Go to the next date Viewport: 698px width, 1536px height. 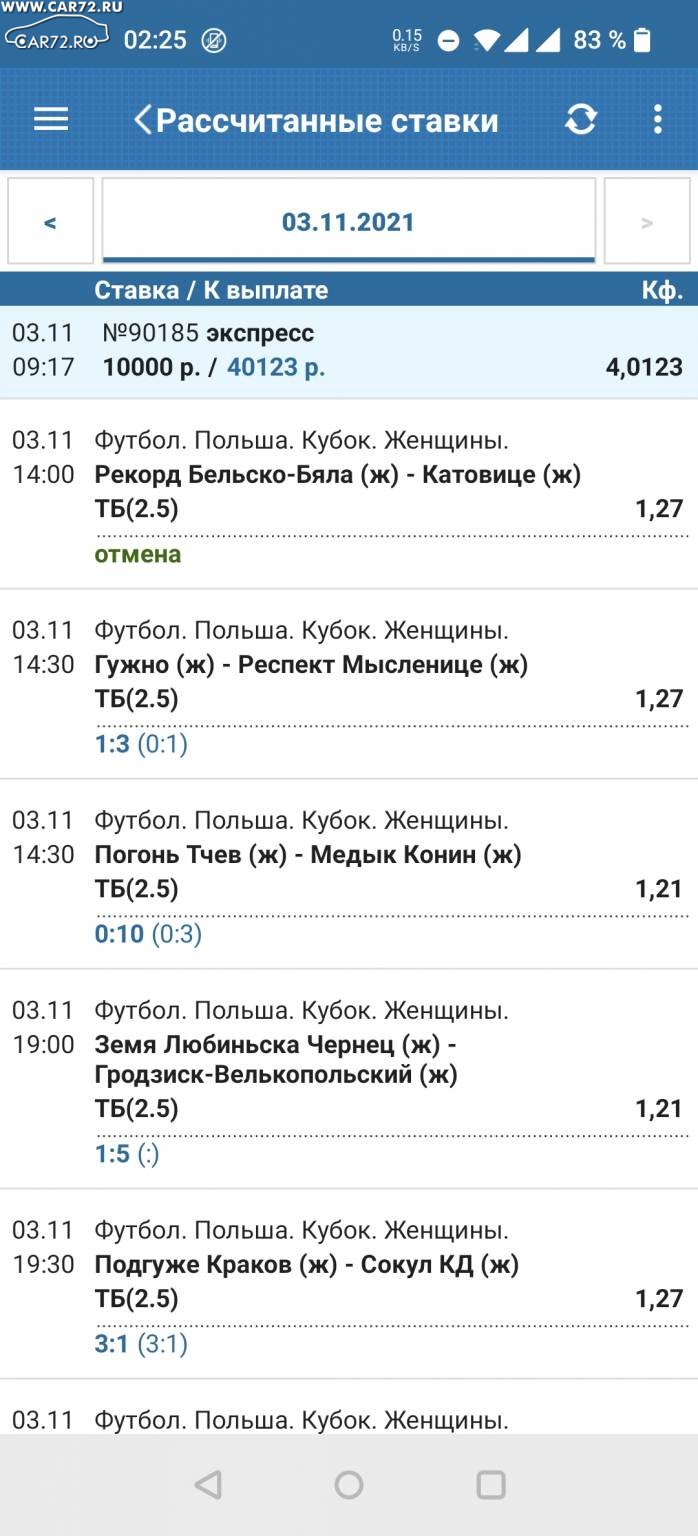[647, 222]
